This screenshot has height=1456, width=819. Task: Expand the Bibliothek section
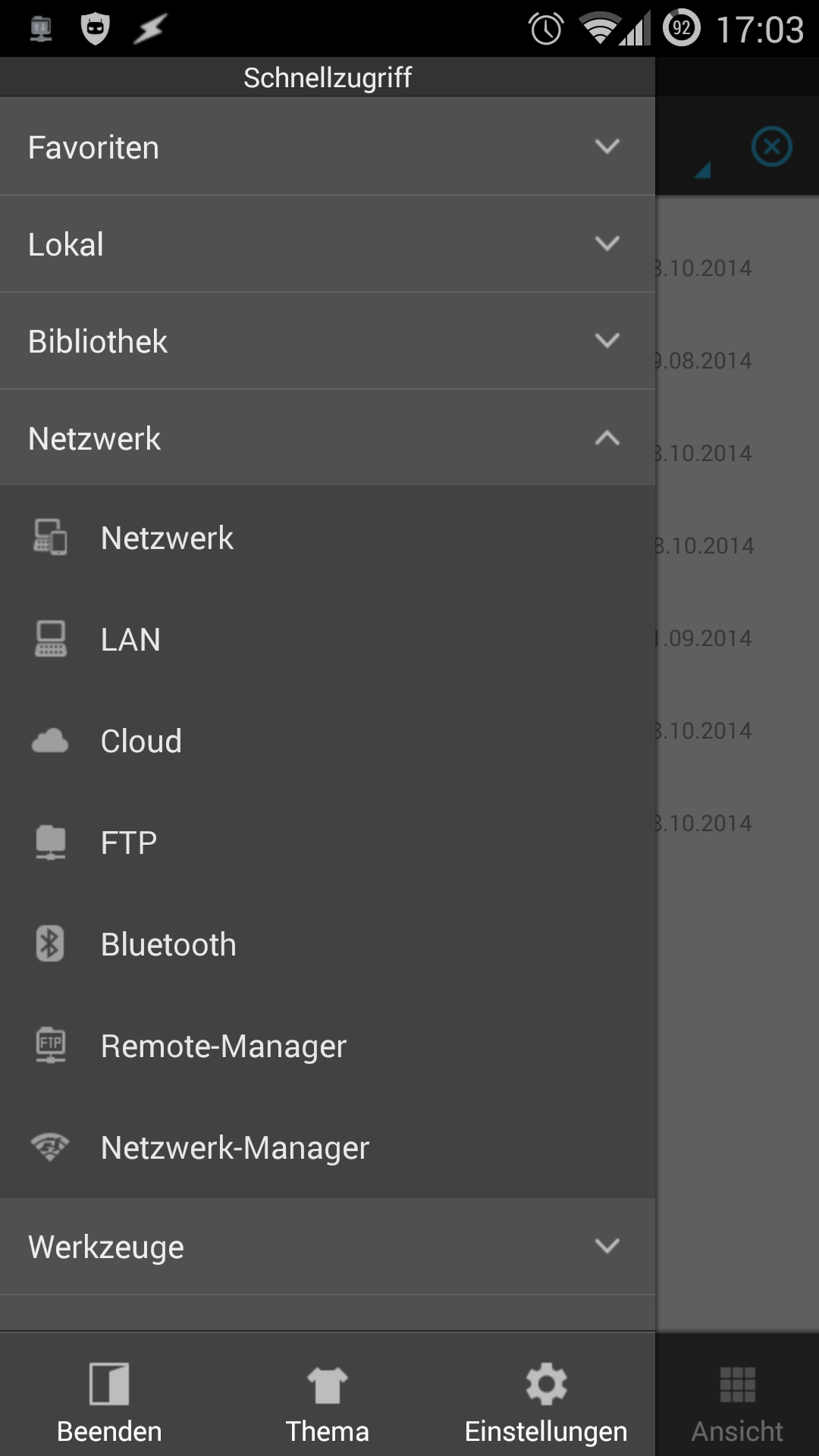click(x=326, y=341)
